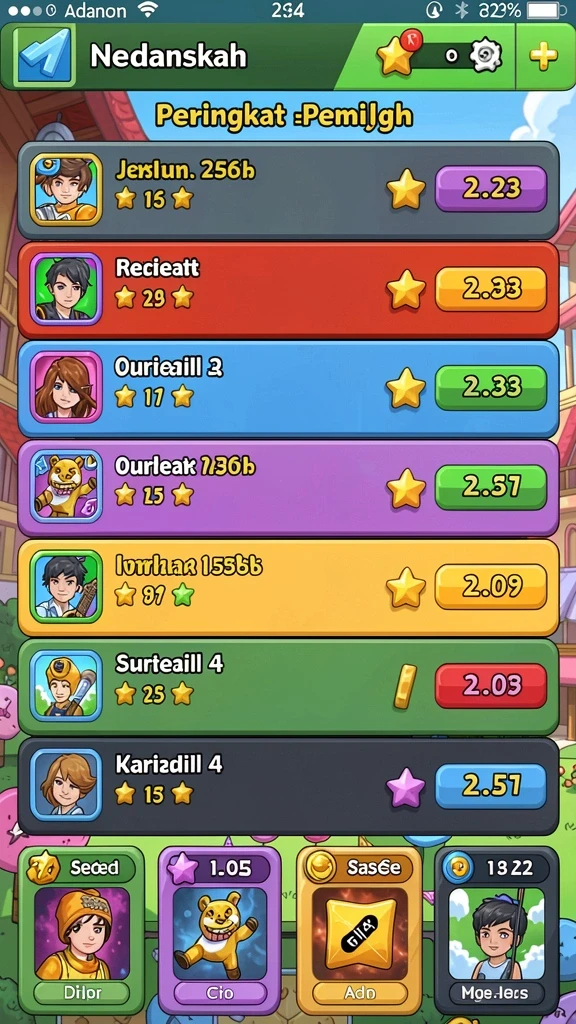Open settings gear in the top bar
The image size is (576, 1024).
[486, 56]
